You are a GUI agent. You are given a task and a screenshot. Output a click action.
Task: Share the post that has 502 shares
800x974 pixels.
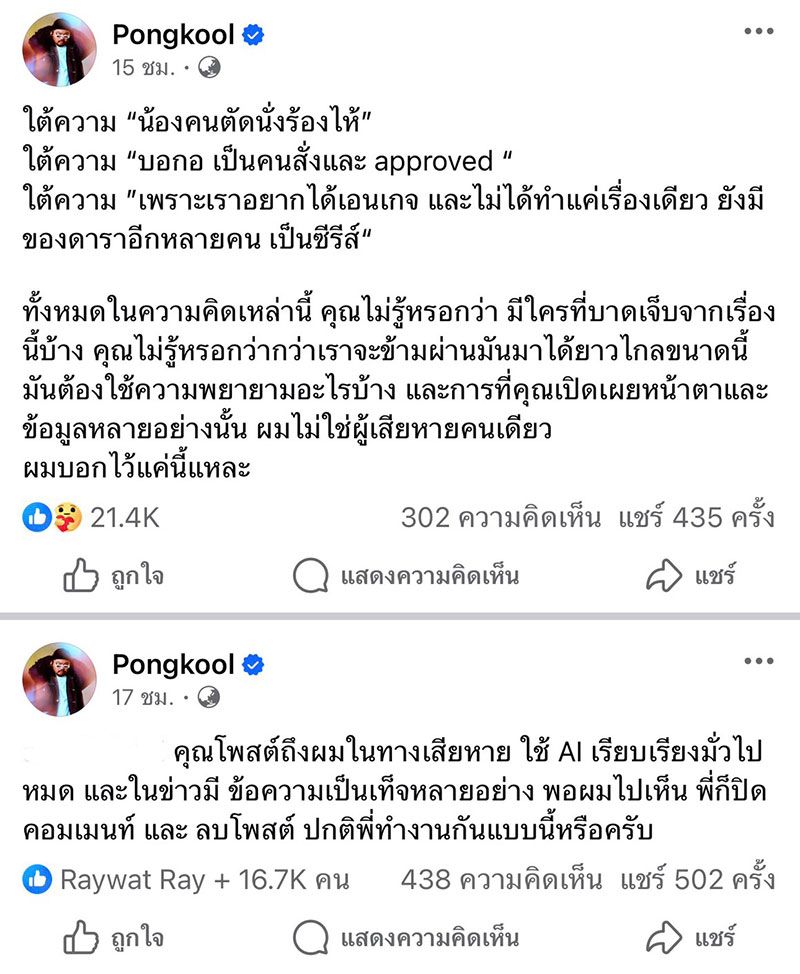(691, 937)
